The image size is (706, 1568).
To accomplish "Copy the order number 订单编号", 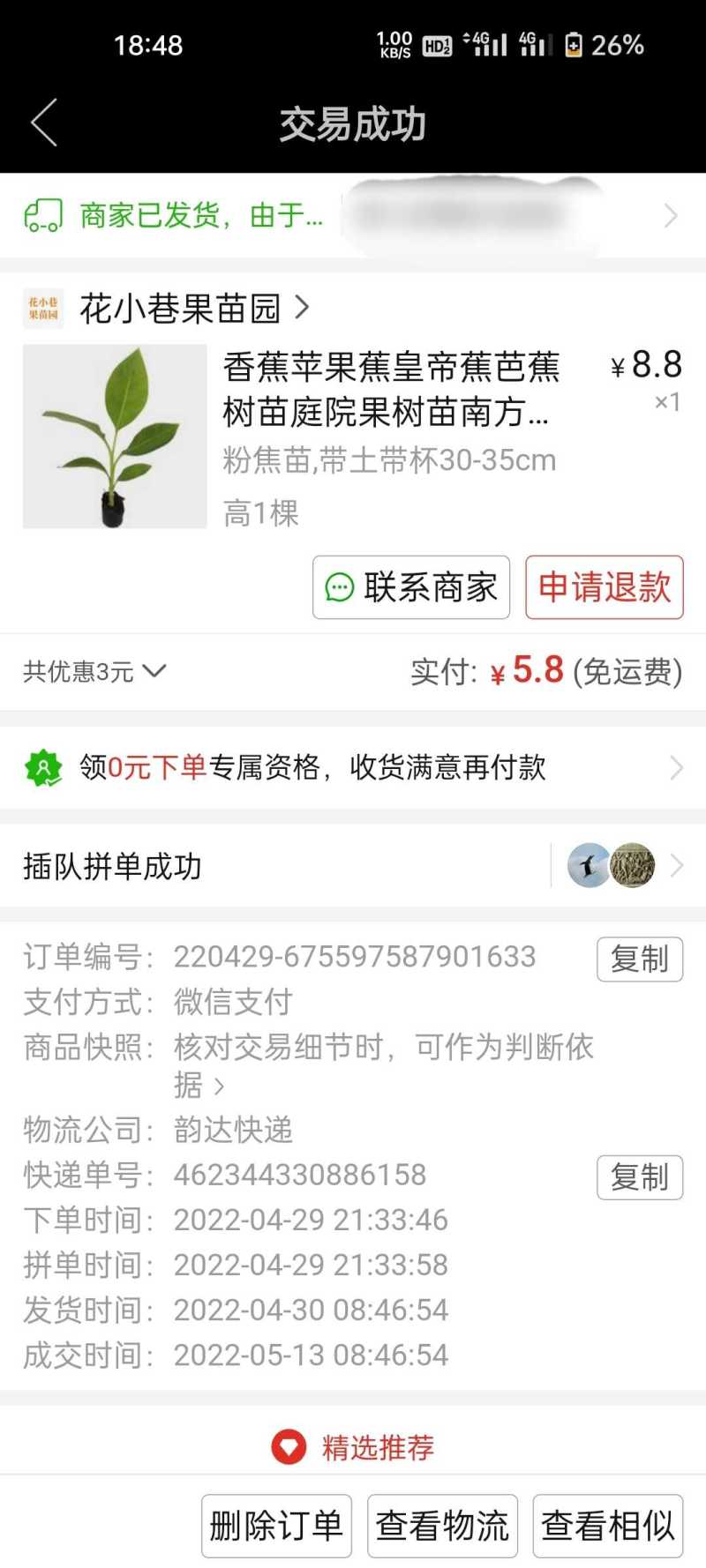I will pyautogui.click(x=640, y=959).
